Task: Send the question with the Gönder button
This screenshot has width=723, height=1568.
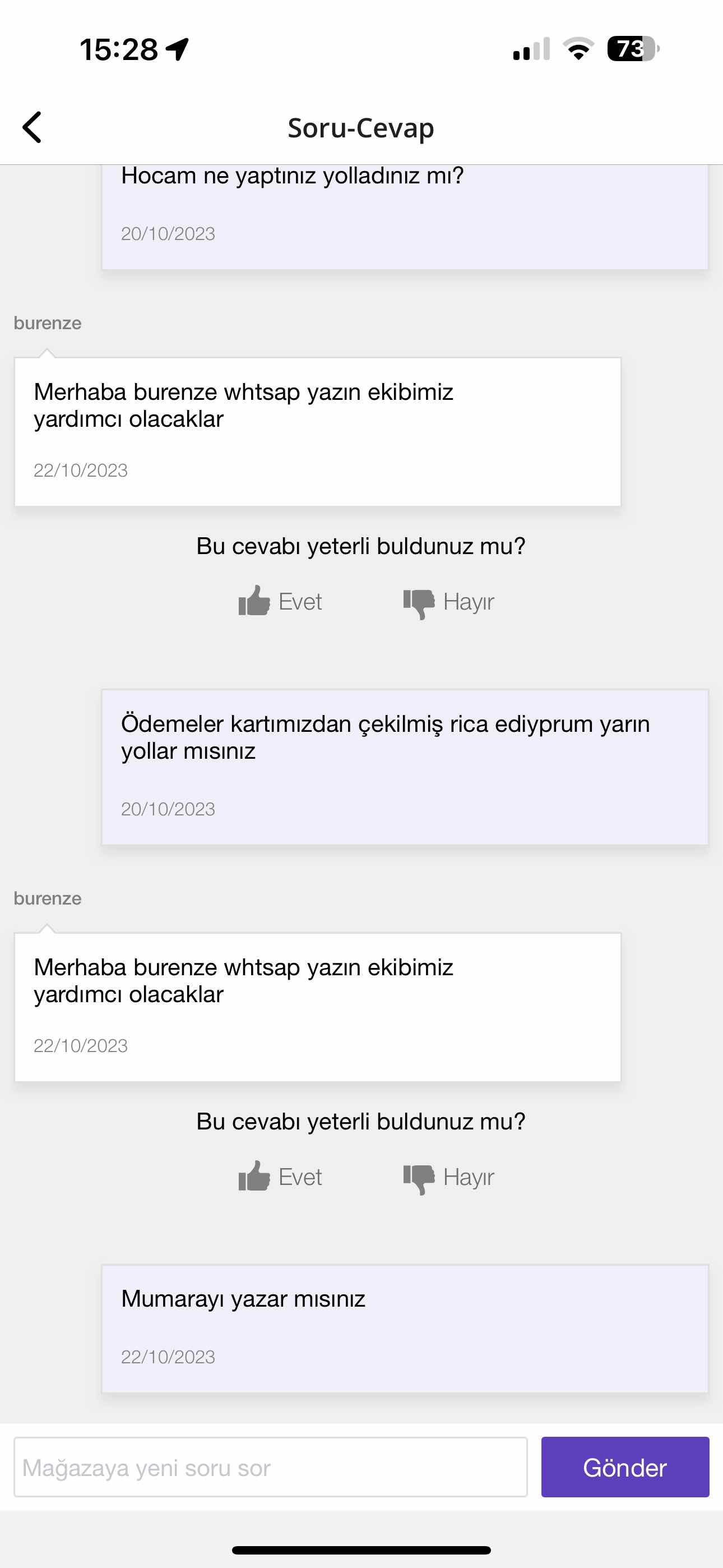Action: click(x=625, y=1467)
